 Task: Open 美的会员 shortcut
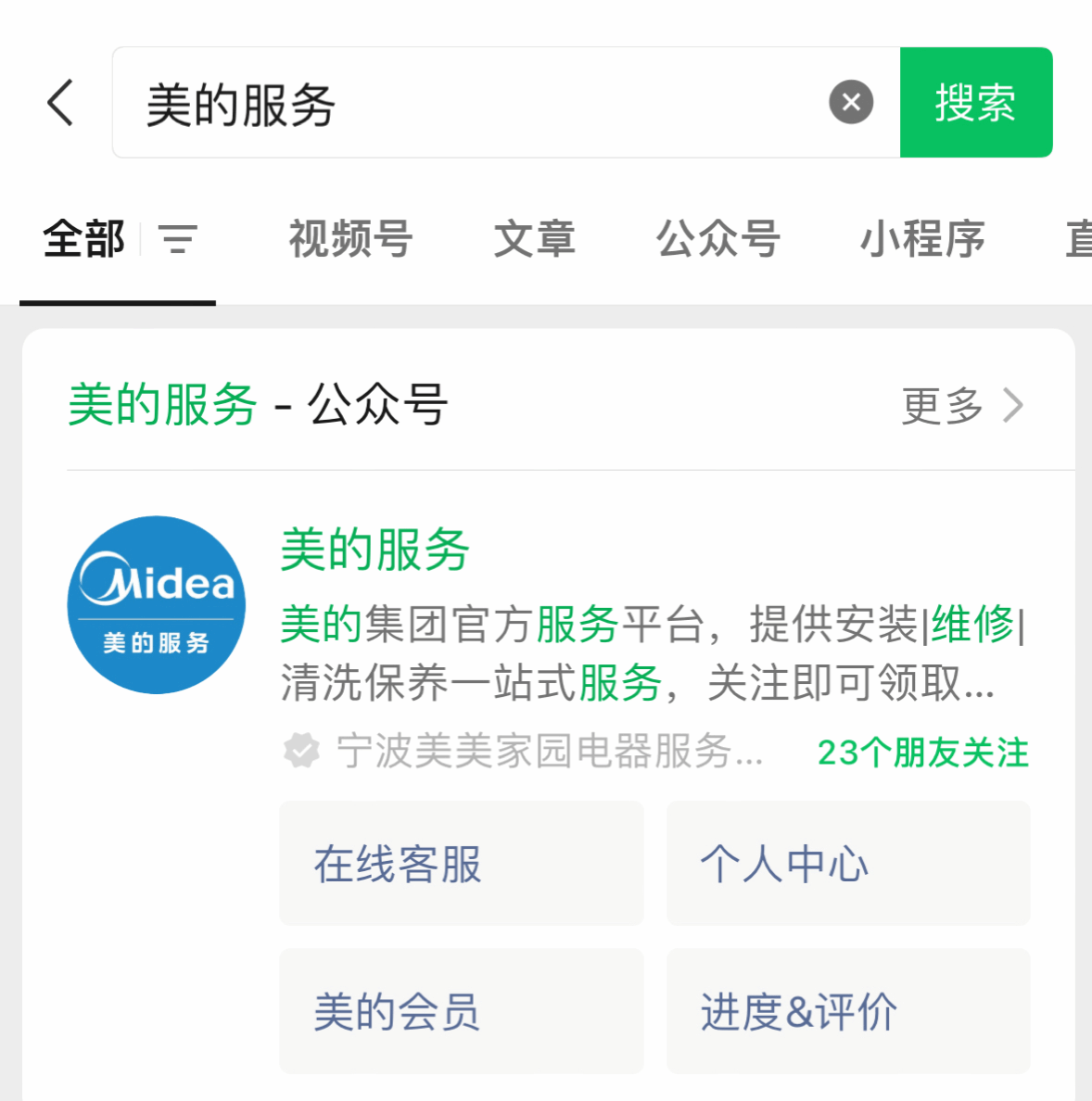click(461, 1010)
